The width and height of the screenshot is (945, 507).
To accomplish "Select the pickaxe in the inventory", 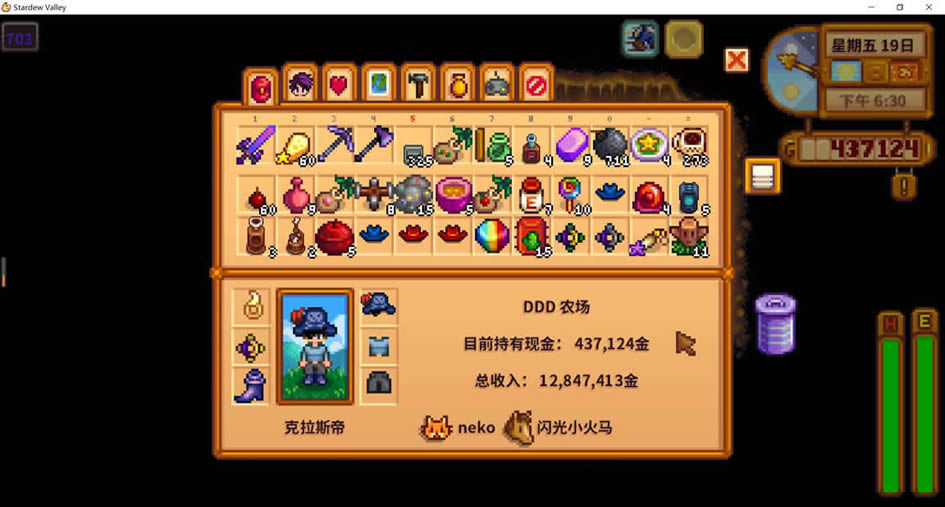I will click(x=335, y=146).
